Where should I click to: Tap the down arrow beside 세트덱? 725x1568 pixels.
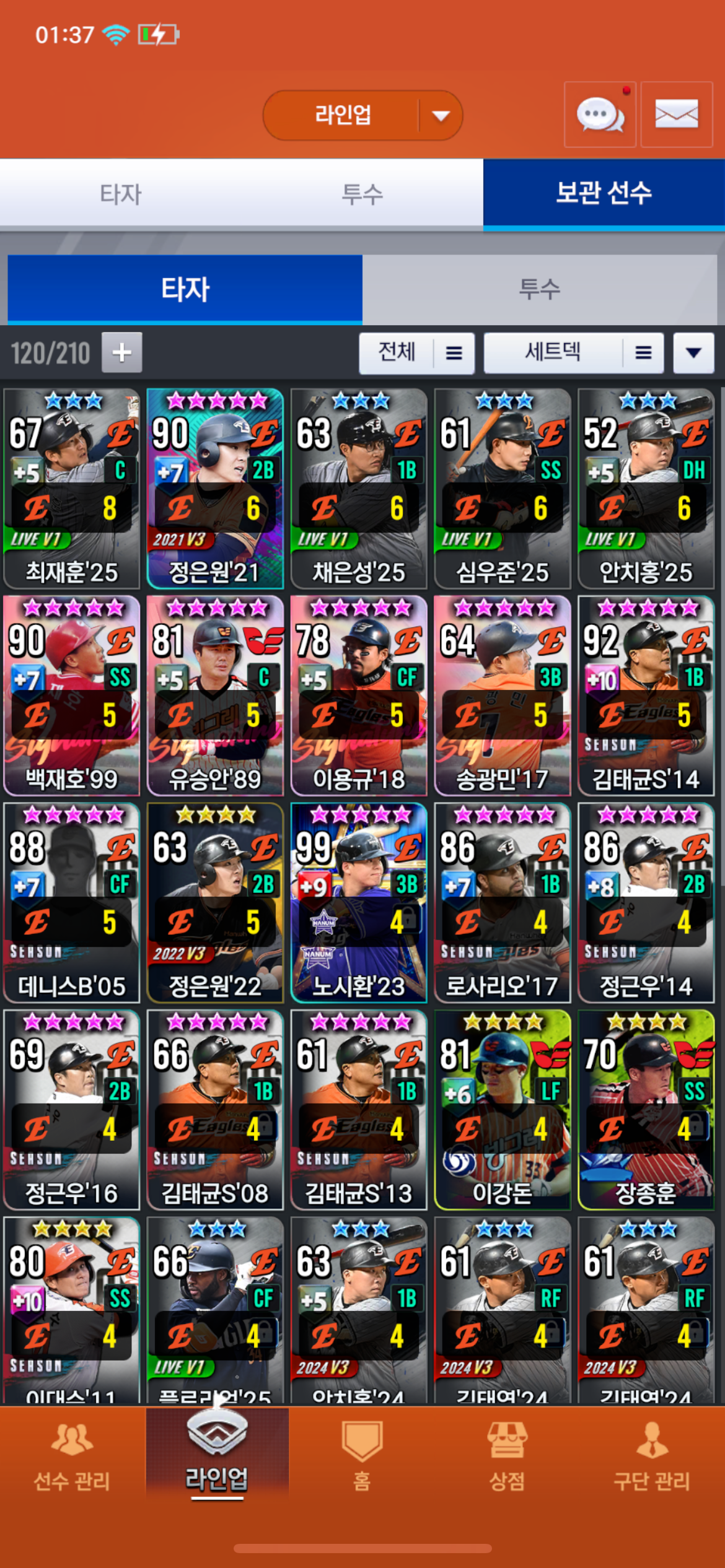(x=693, y=353)
